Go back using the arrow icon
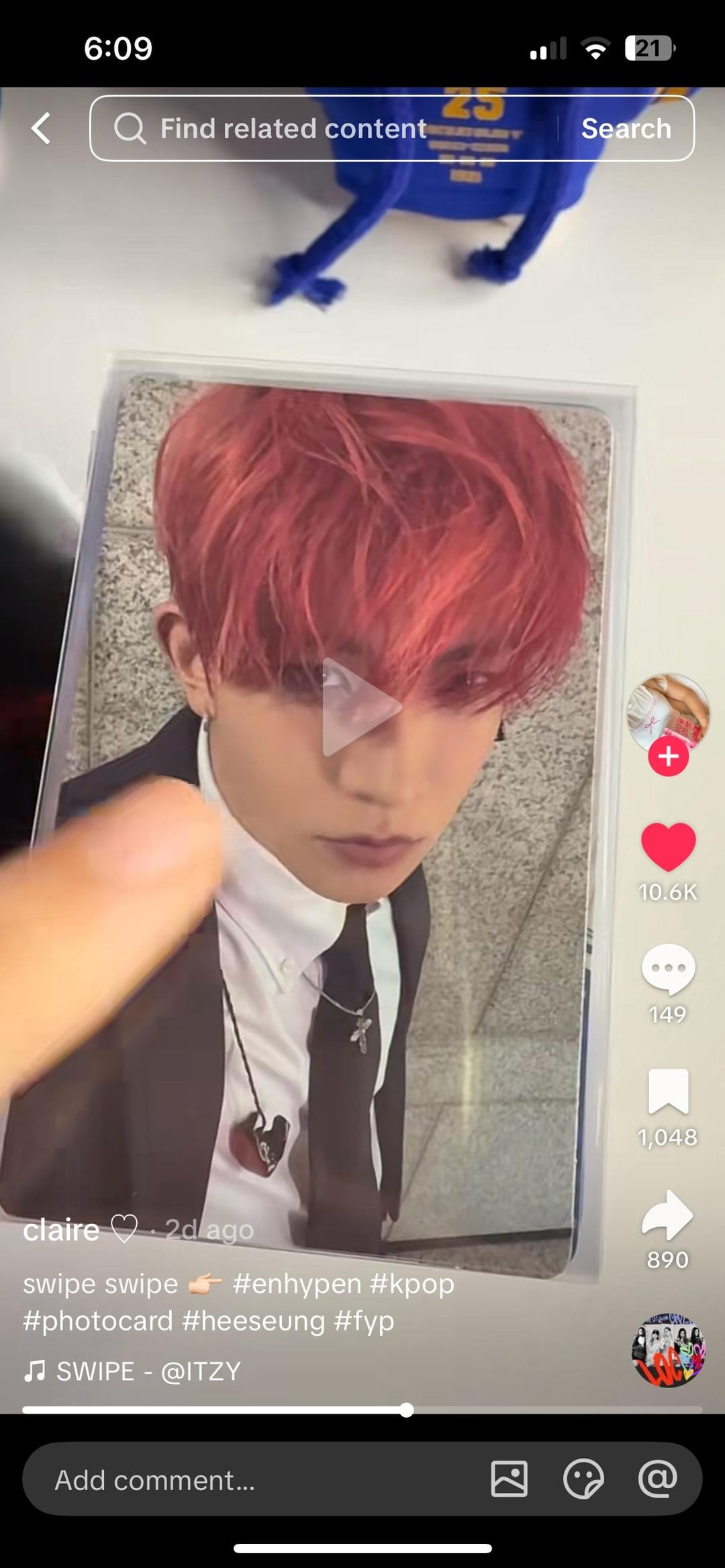This screenshot has width=725, height=1568. tap(42, 128)
